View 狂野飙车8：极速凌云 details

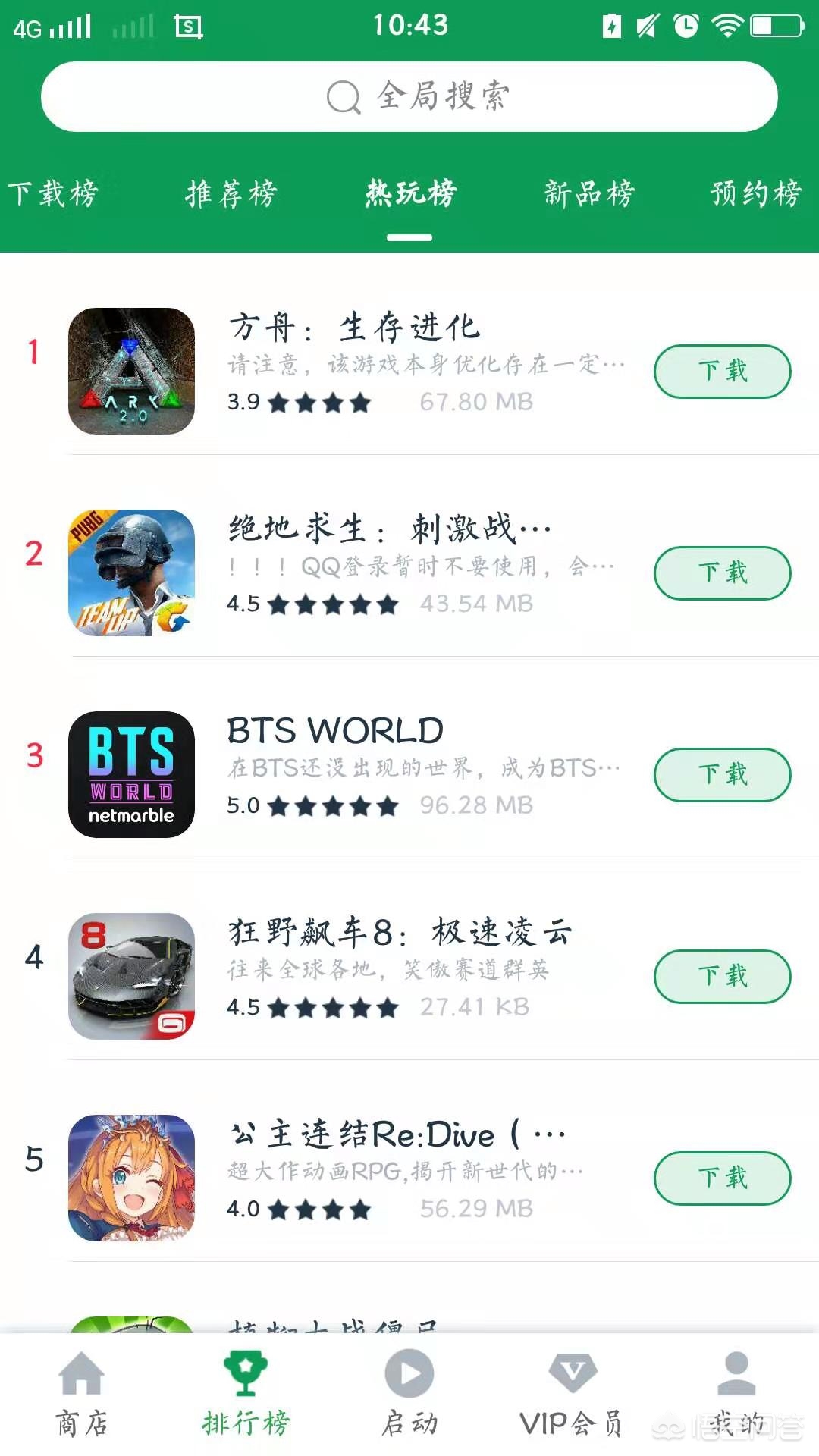398,933
